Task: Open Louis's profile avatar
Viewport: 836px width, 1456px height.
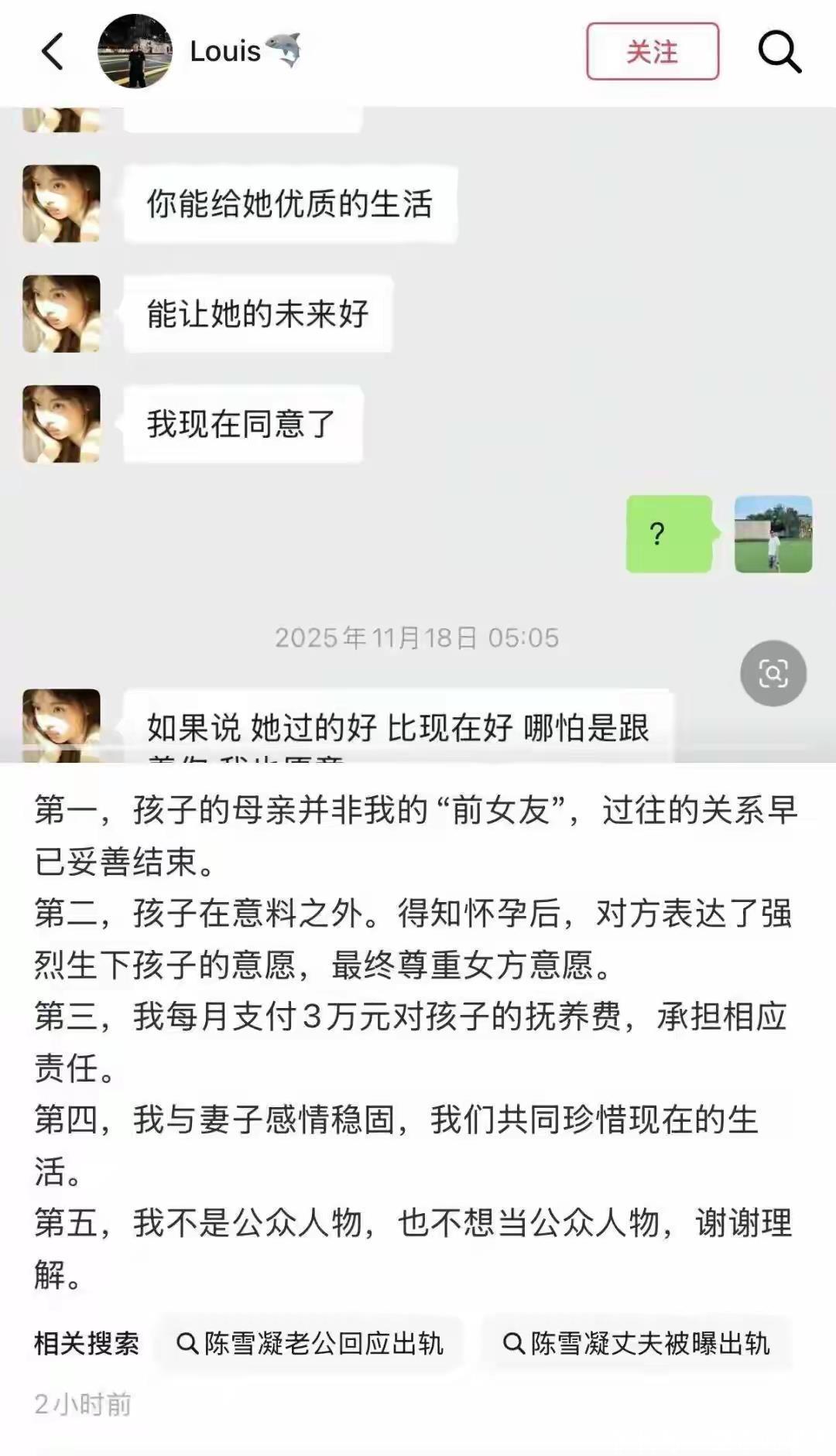Action: (x=135, y=52)
